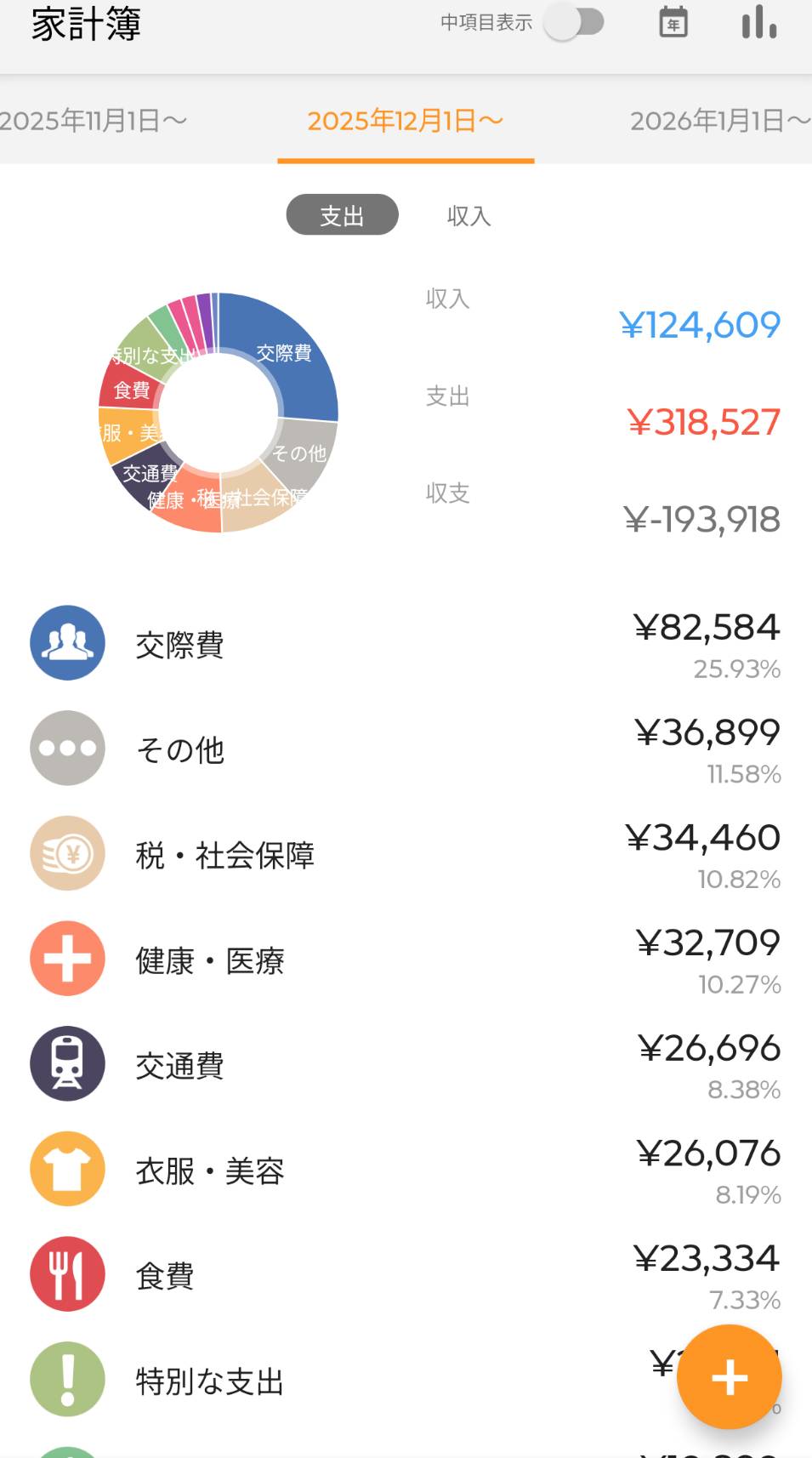Select the 2025年12月1日〜 period tab

click(406, 121)
